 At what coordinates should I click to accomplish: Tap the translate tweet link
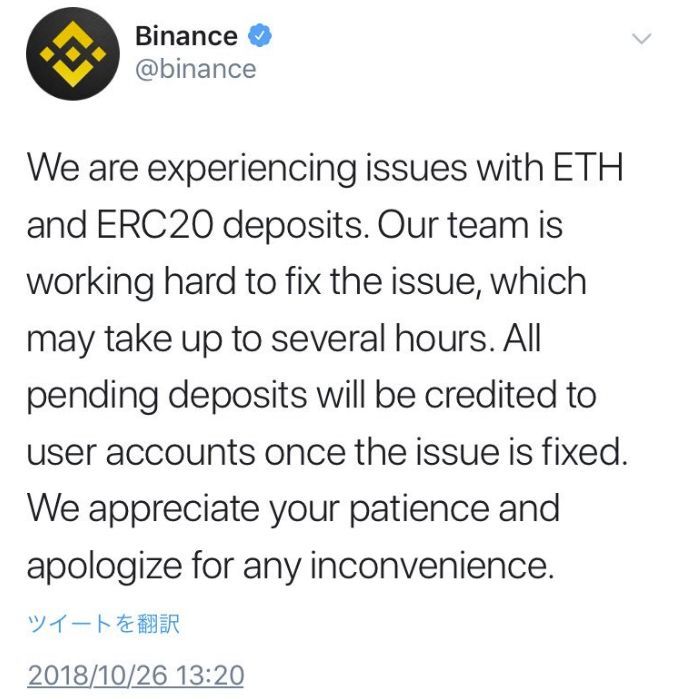pyautogui.click(x=103, y=625)
